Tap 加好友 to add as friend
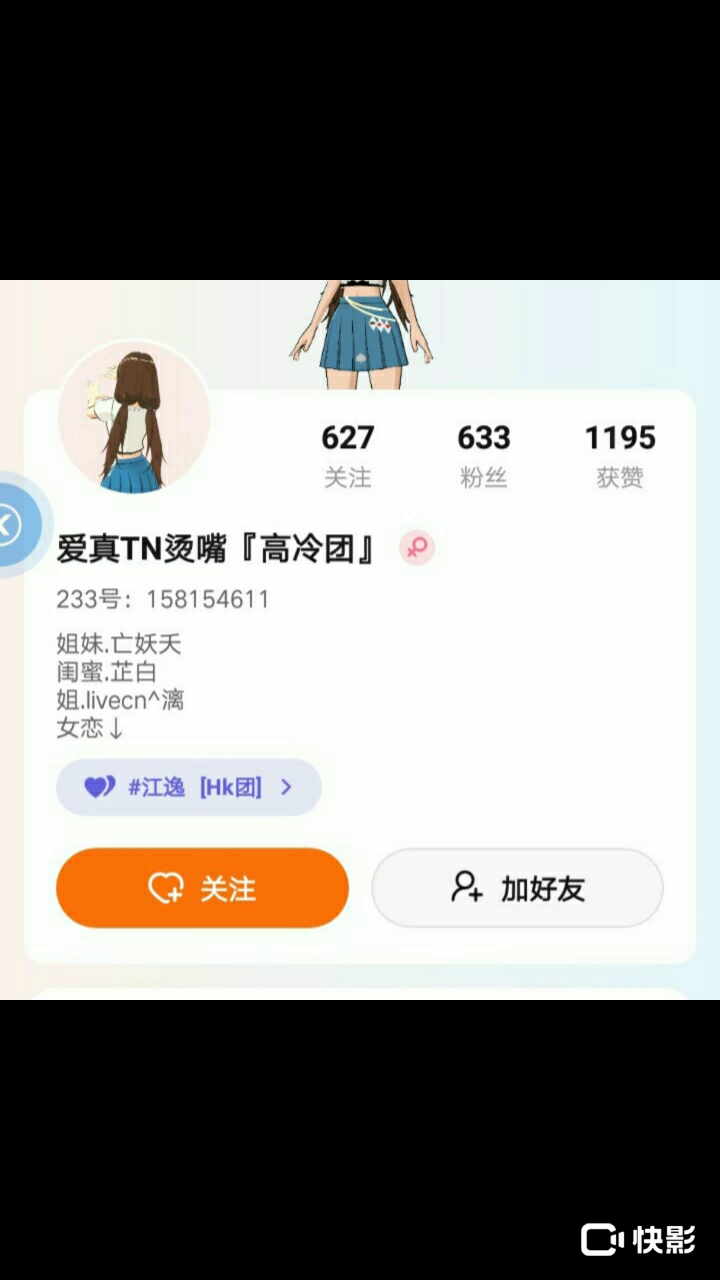Screen dimensions: 720x1280 [x=517, y=888]
